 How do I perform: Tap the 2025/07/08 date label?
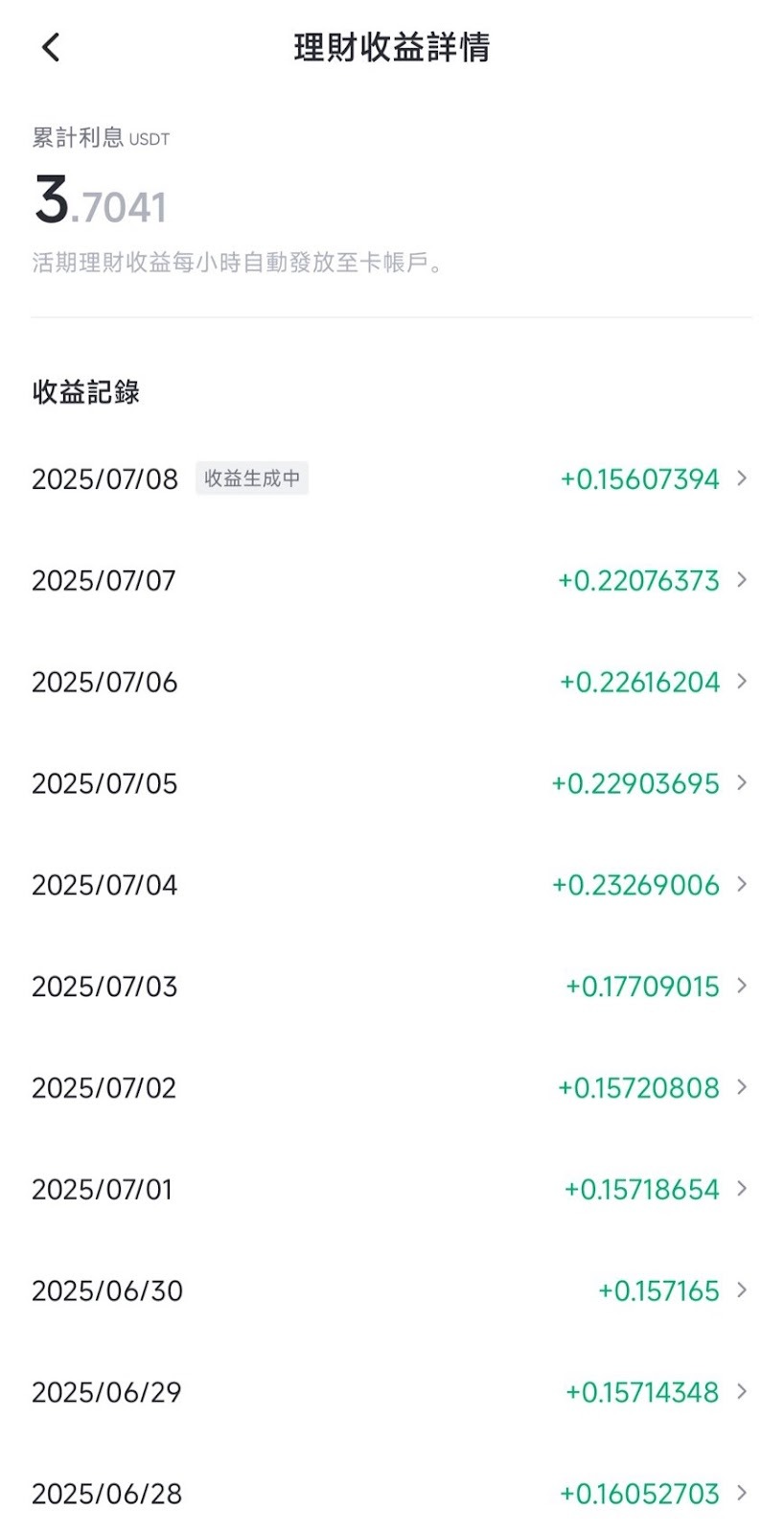104,479
